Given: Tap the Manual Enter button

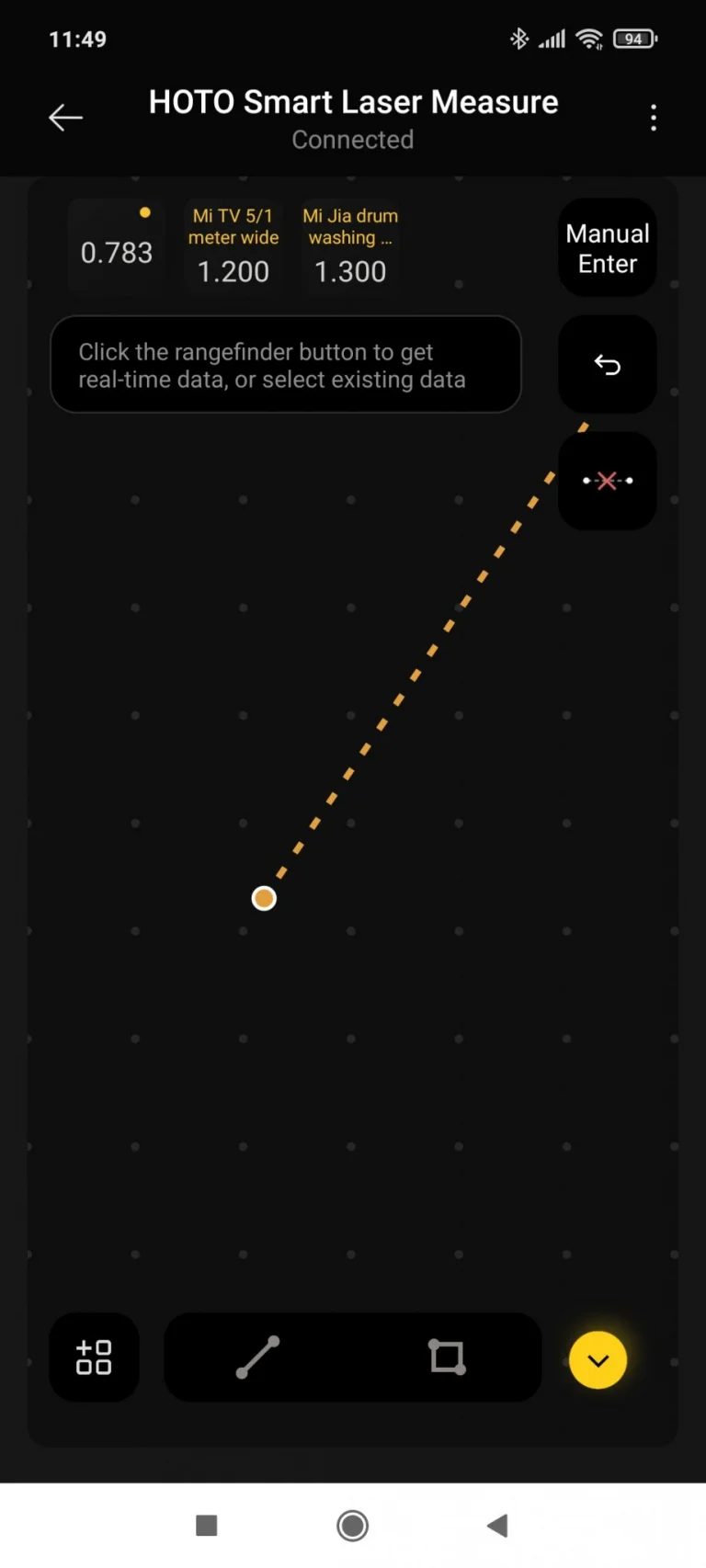Looking at the screenshot, I should tap(608, 248).
